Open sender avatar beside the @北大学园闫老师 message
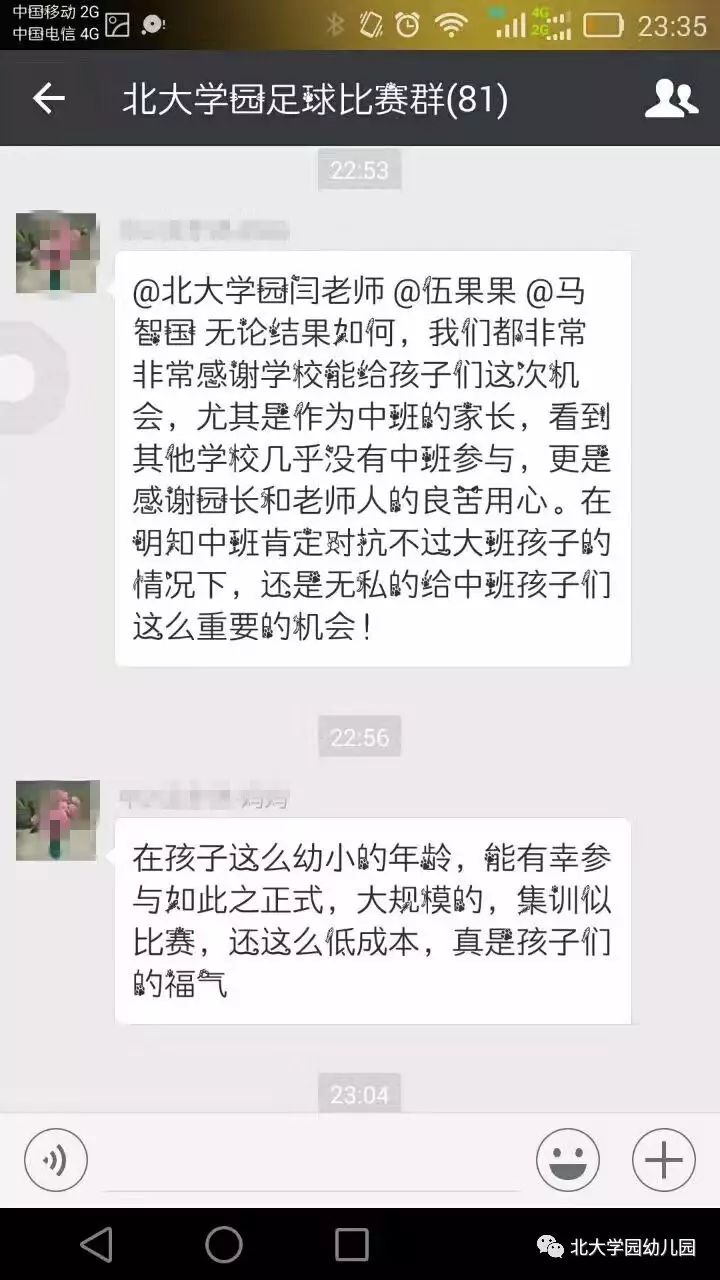720x1280 pixels. coord(56,252)
